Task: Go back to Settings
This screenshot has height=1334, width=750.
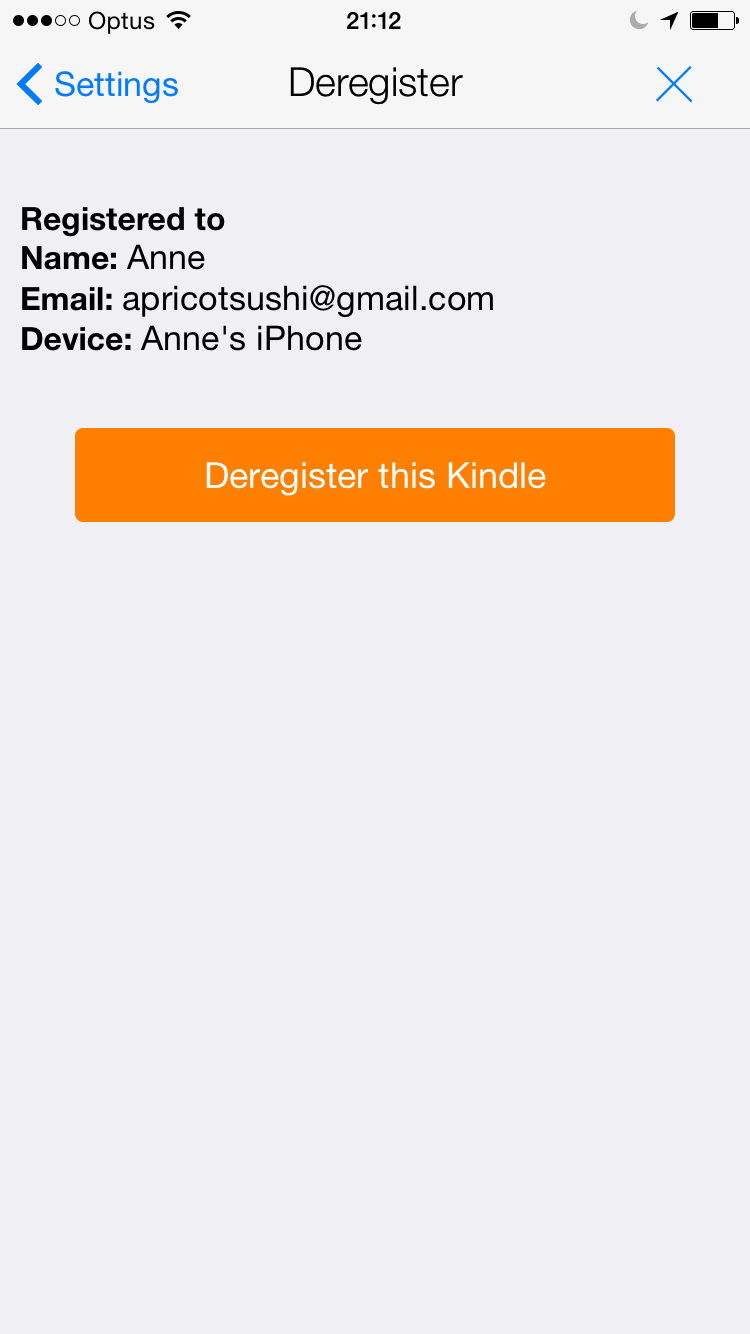Action: click(98, 85)
